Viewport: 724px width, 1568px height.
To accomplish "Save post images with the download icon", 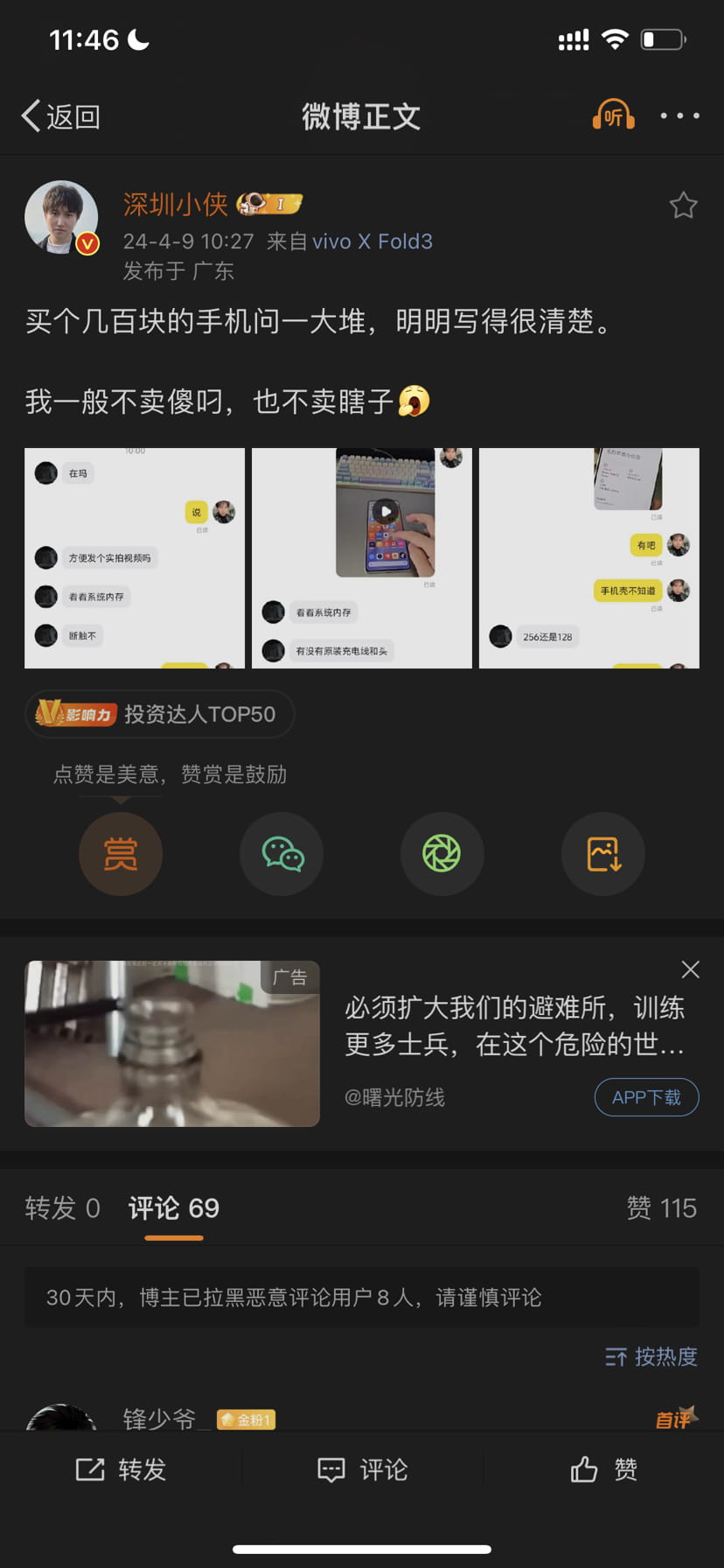I will (x=603, y=854).
